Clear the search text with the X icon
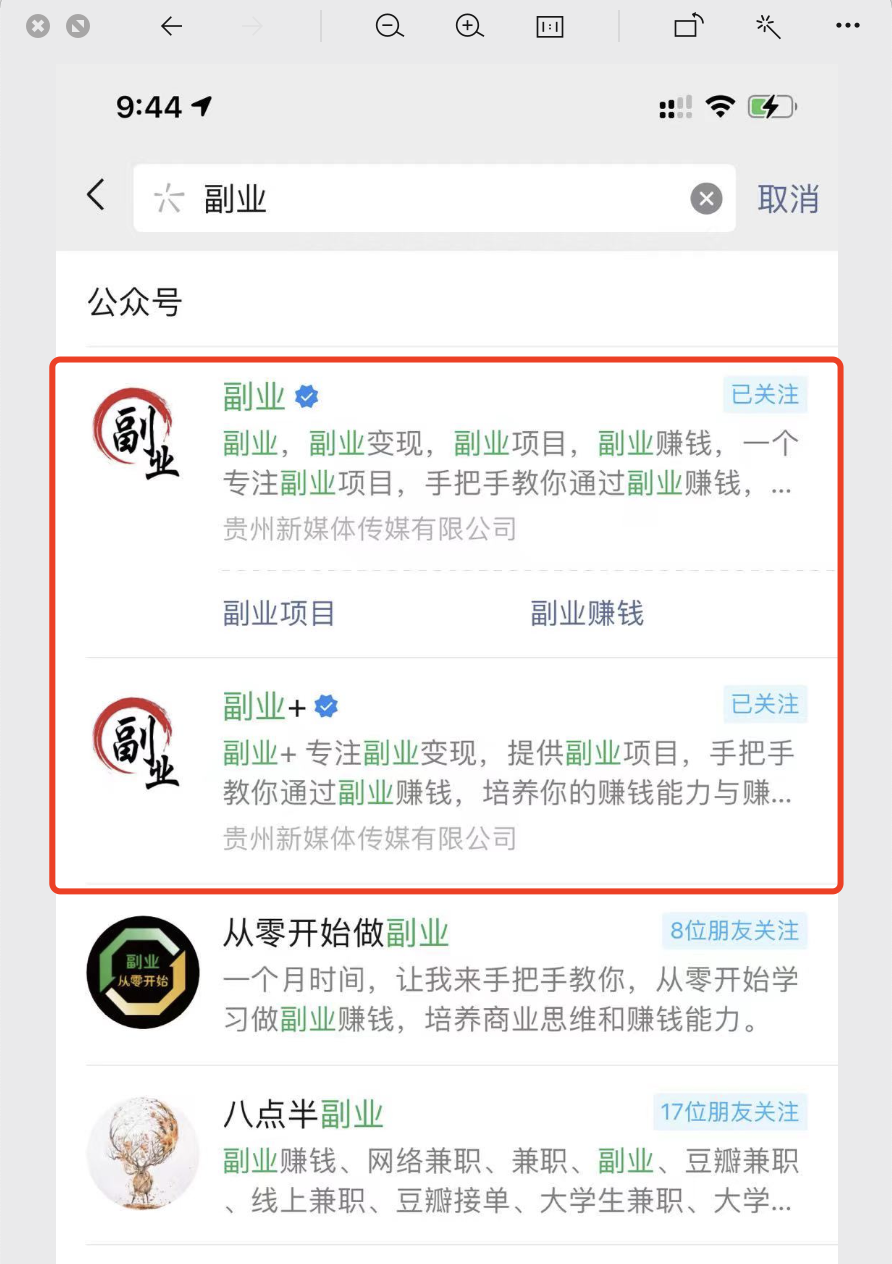 (706, 199)
